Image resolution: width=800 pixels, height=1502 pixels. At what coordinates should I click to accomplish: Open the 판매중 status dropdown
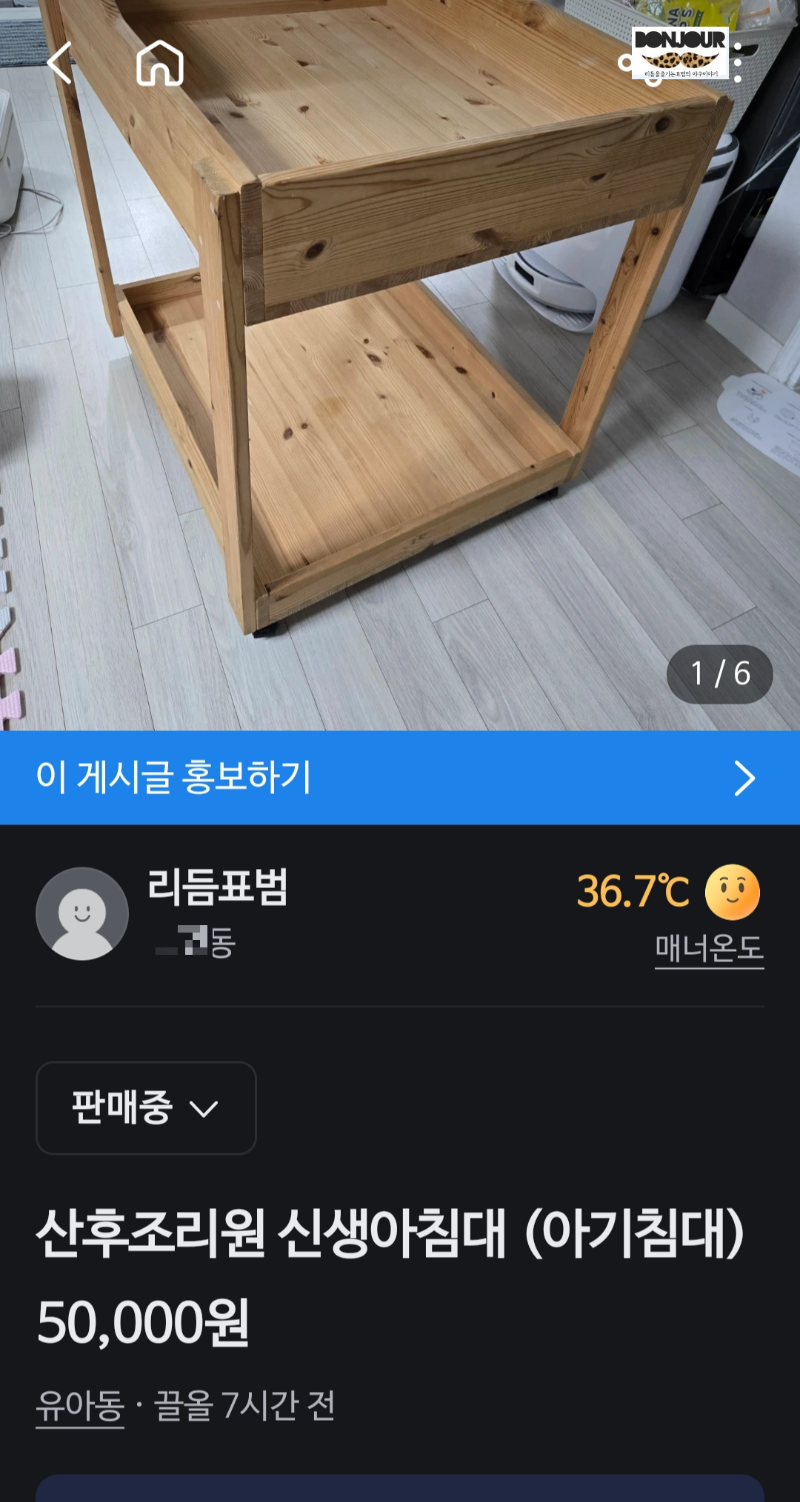[x=146, y=1108]
